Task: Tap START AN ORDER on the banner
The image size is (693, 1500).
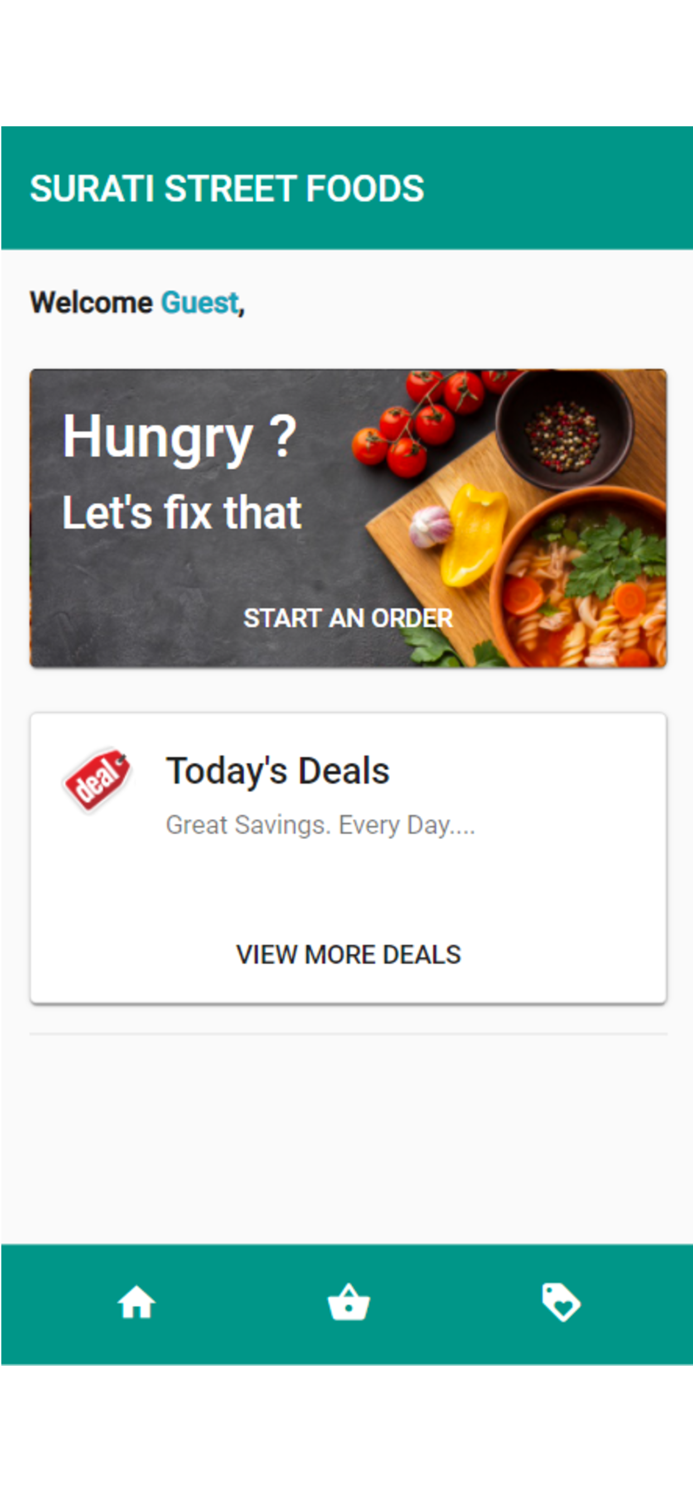Action: [348, 618]
